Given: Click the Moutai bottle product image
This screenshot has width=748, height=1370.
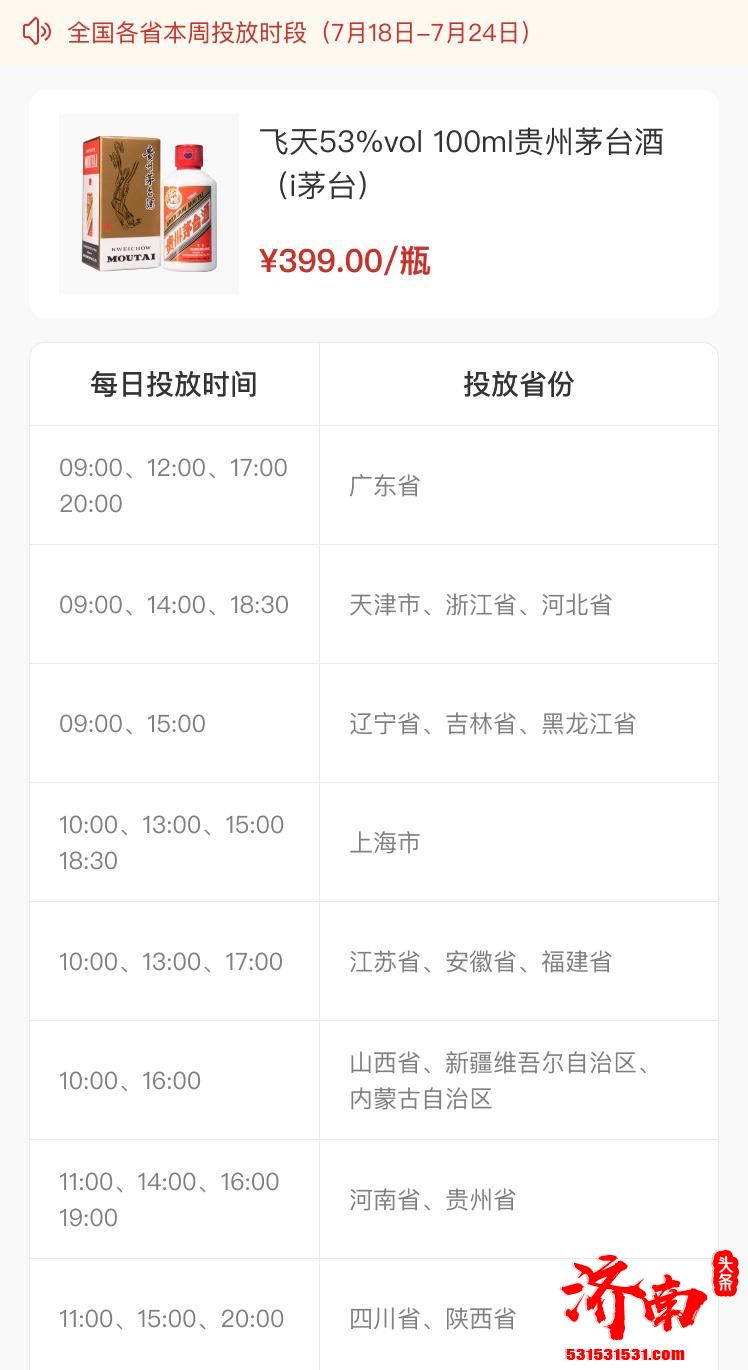Looking at the screenshot, I should 148,202.
